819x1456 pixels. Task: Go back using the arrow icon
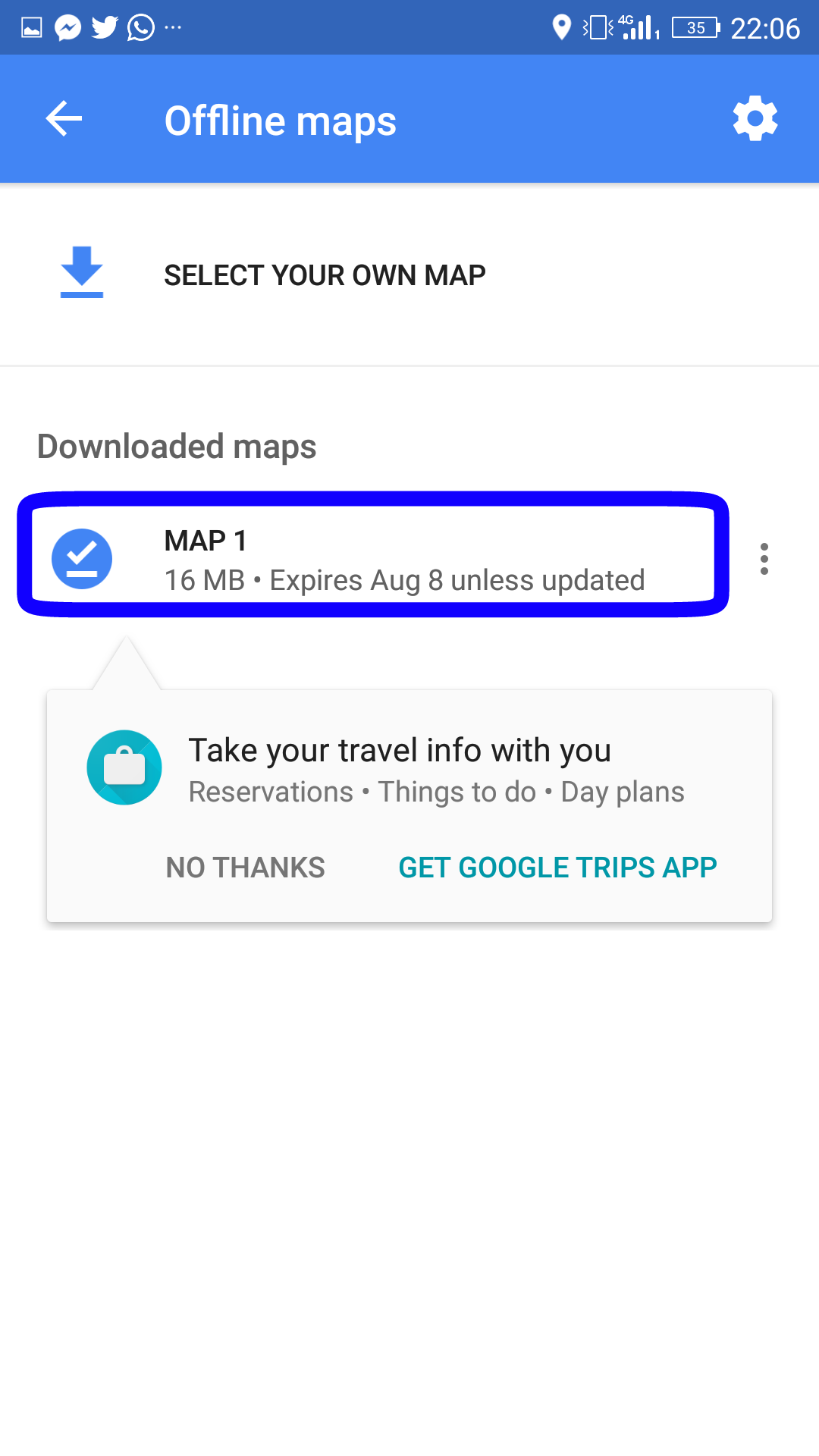coord(64,119)
